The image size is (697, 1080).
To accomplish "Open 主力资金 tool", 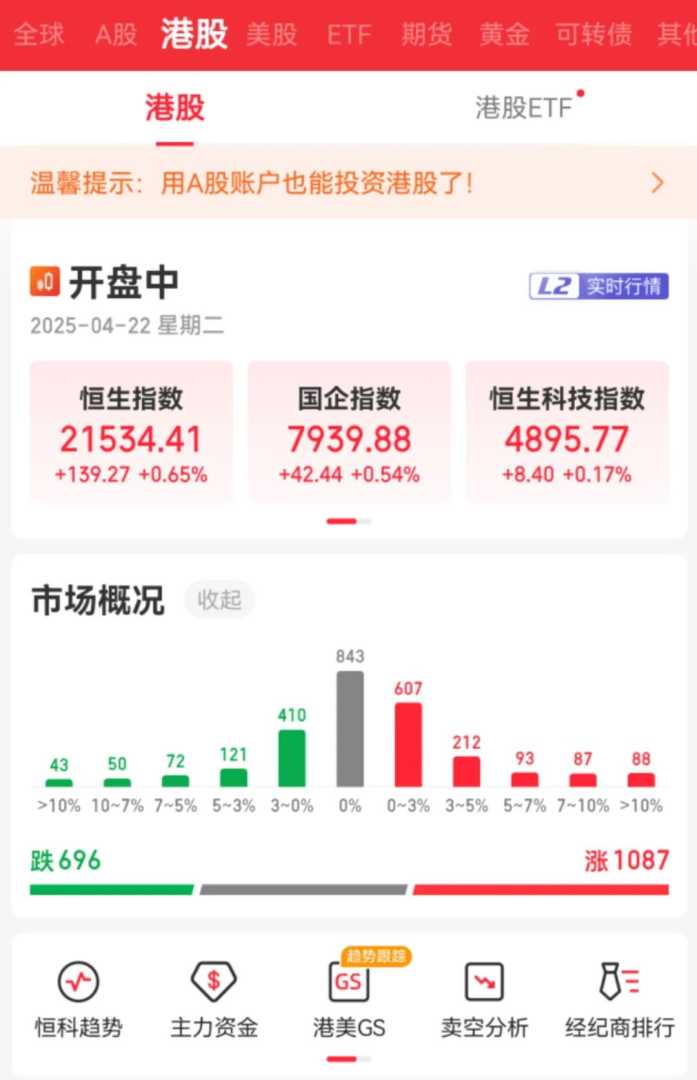I will [x=213, y=998].
